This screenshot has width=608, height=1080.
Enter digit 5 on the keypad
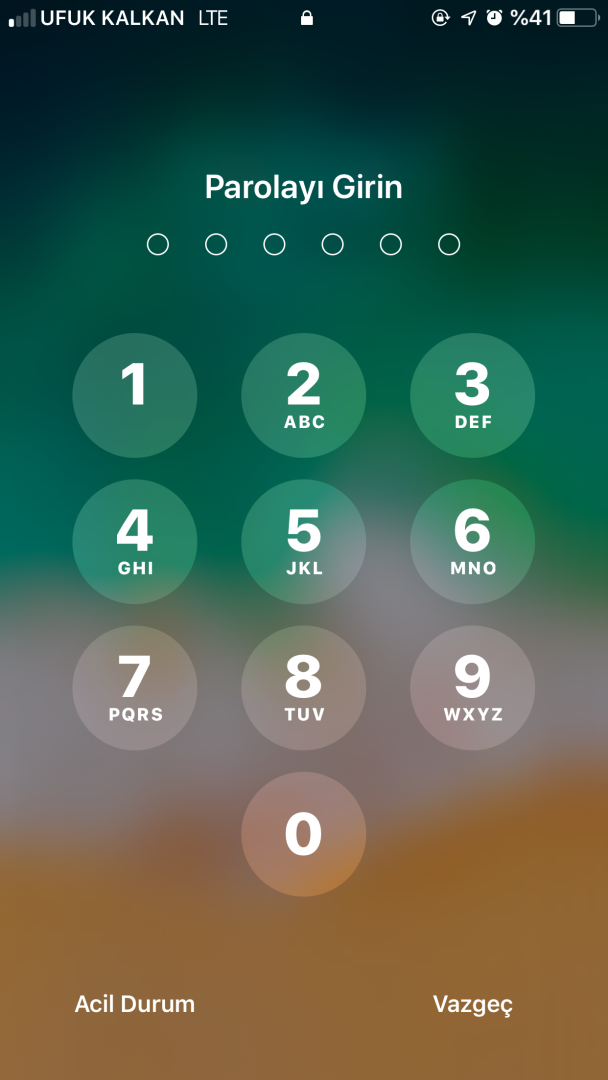[x=304, y=542]
